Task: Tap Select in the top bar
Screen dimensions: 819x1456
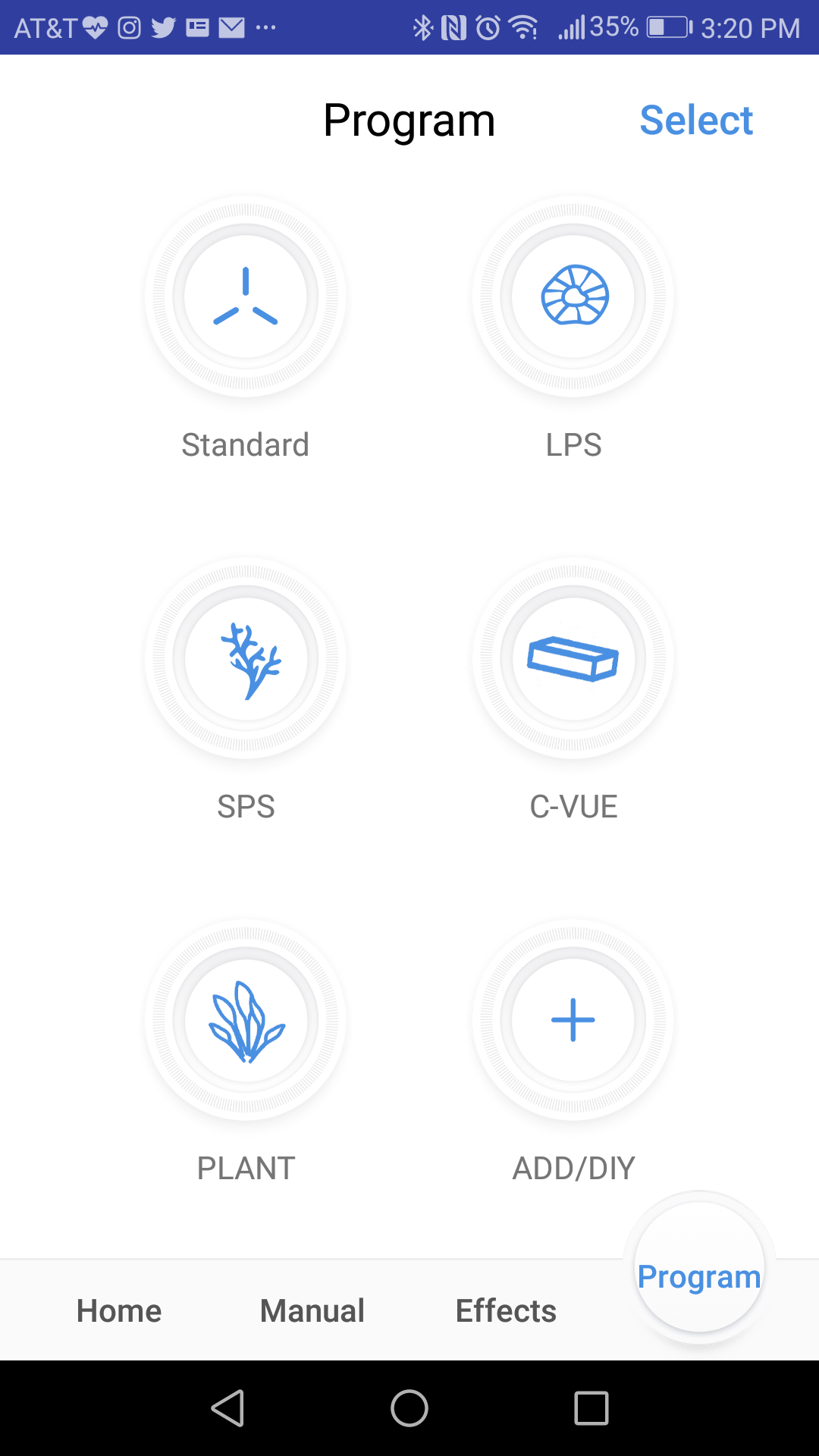Action: click(x=696, y=120)
